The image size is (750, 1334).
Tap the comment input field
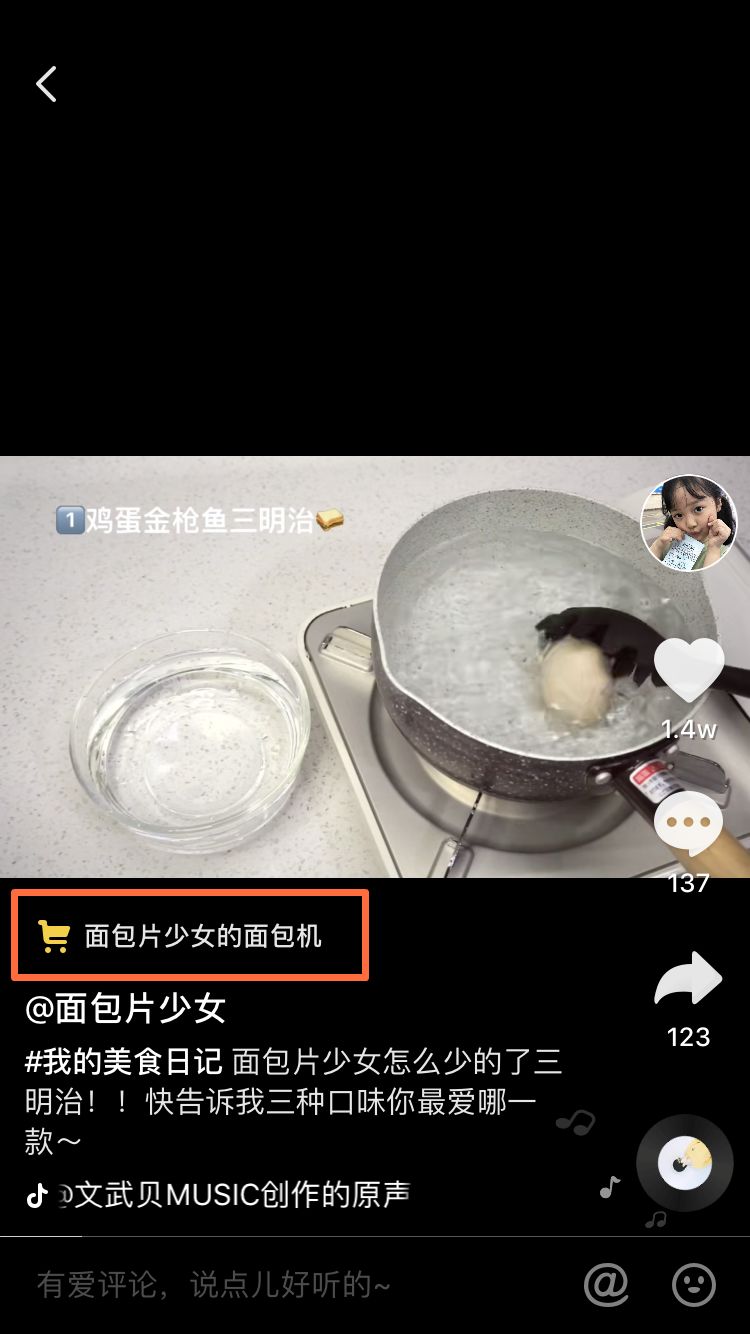click(280, 1285)
